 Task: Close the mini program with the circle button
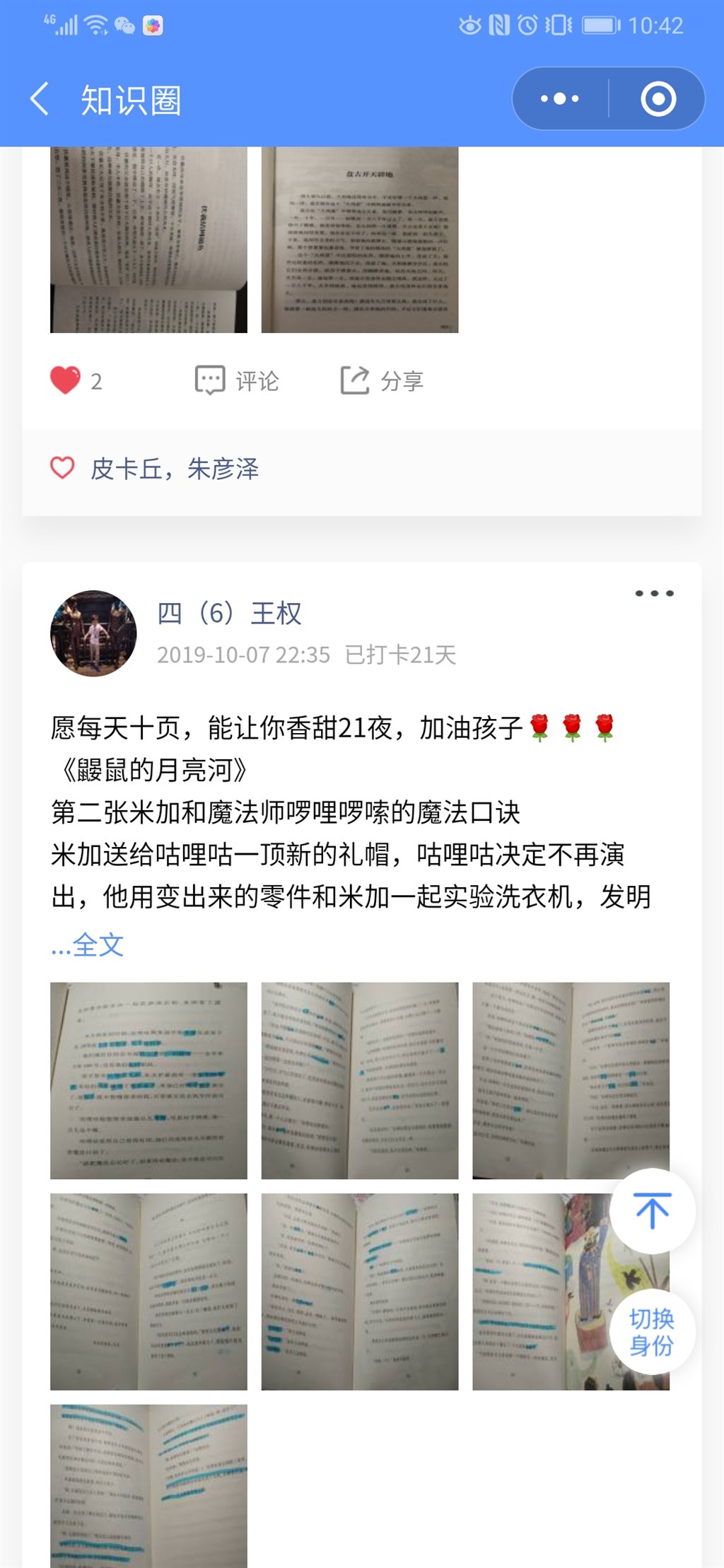658,99
